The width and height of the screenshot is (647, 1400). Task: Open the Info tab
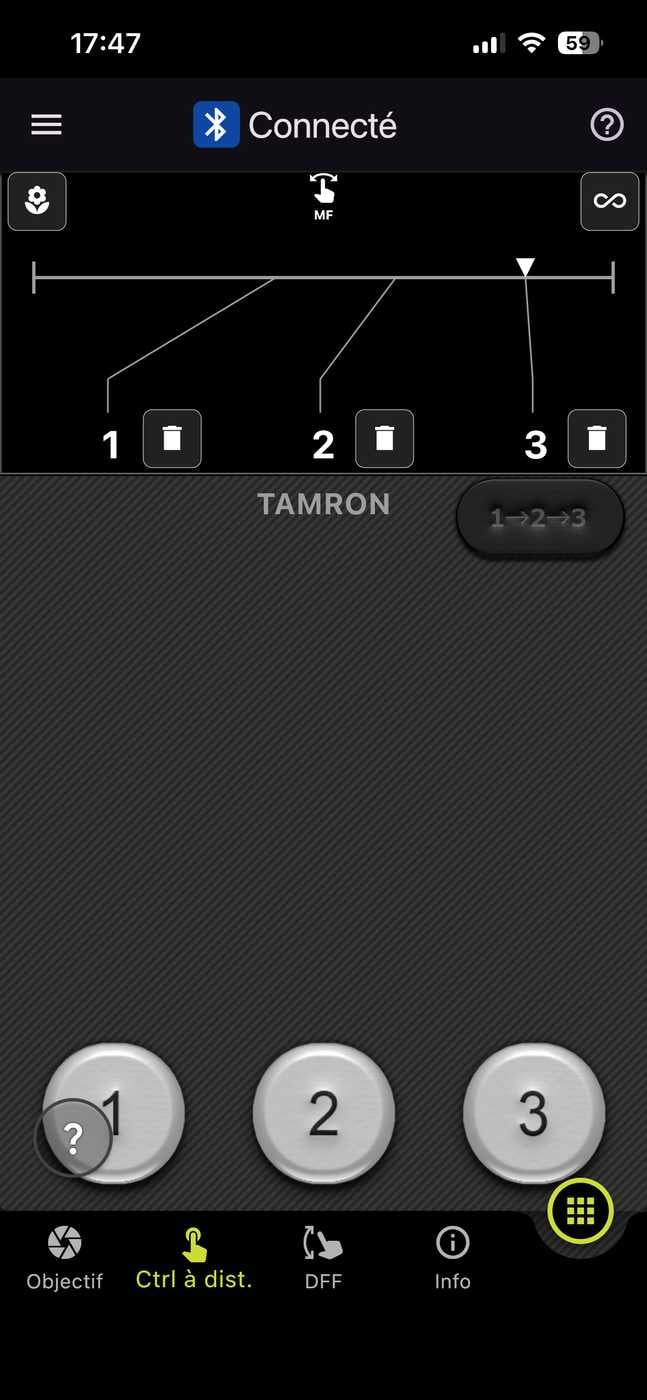[452, 1258]
